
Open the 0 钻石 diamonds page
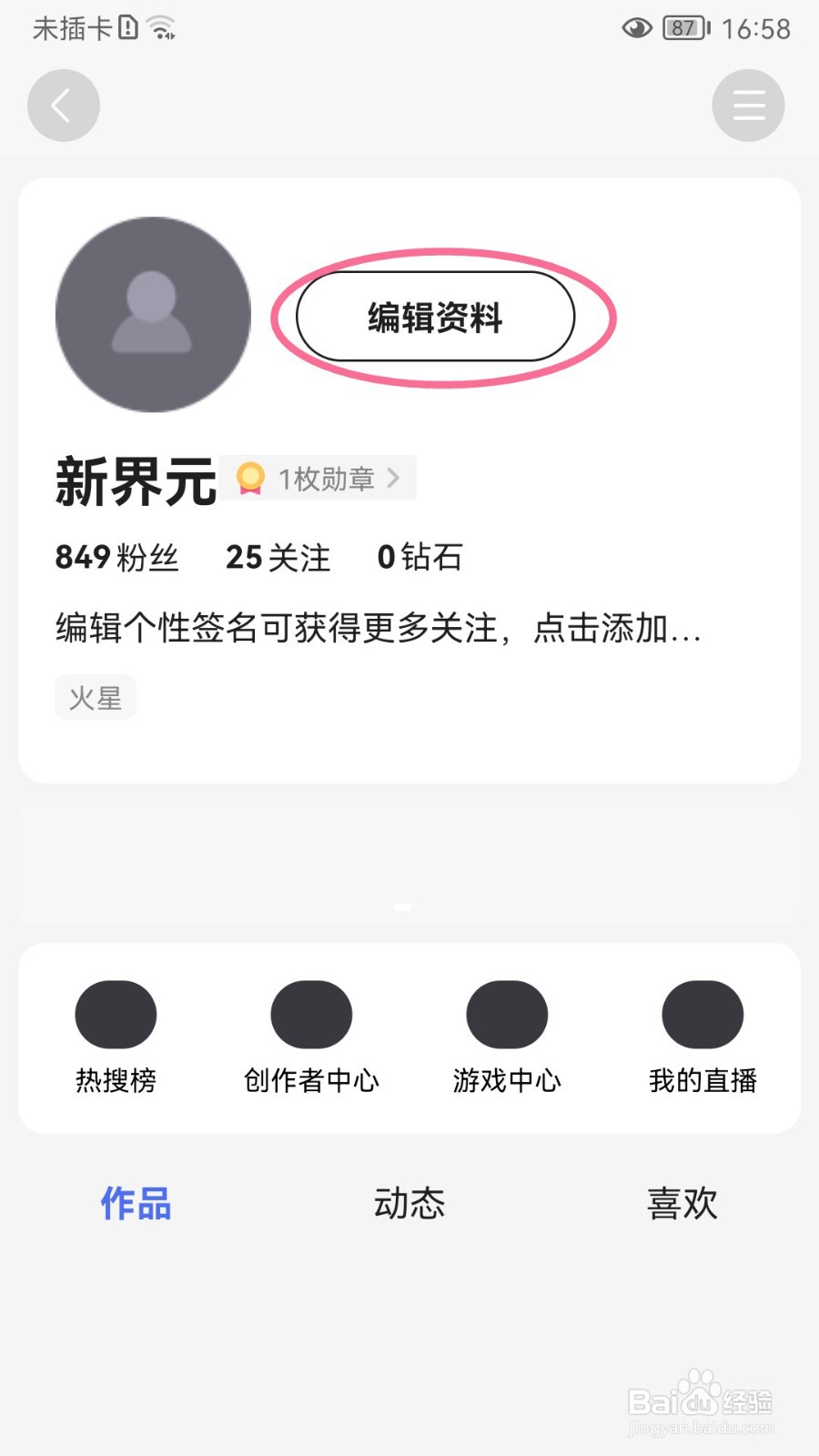(420, 558)
